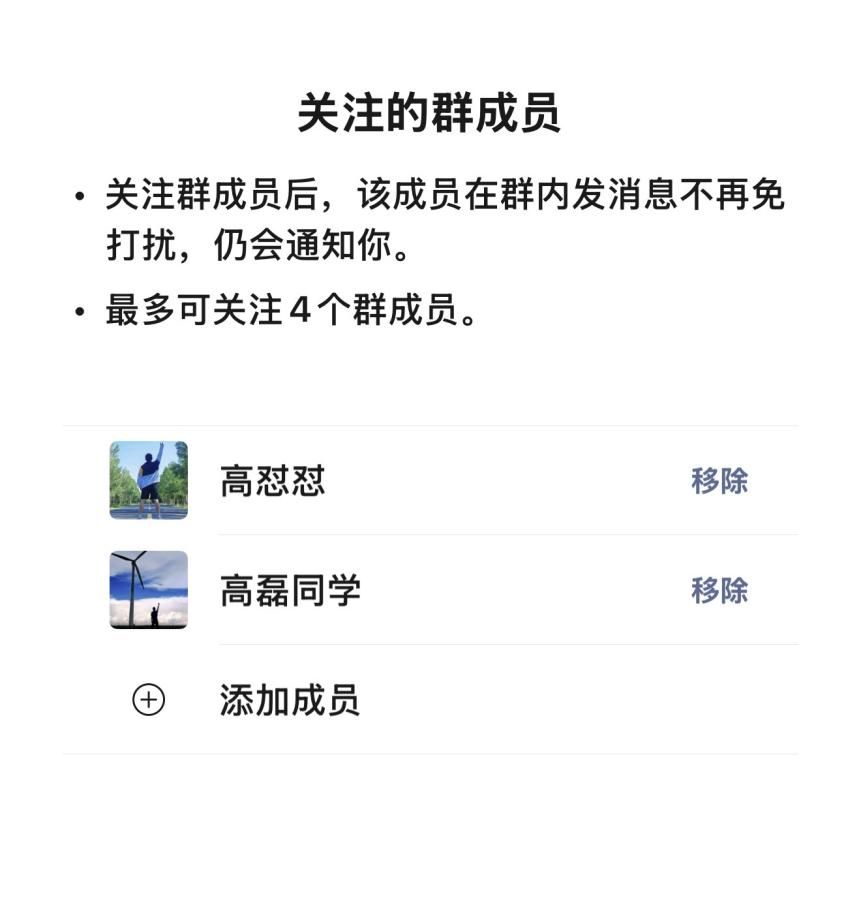Tap 添加成员 to add a member

(289, 700)
